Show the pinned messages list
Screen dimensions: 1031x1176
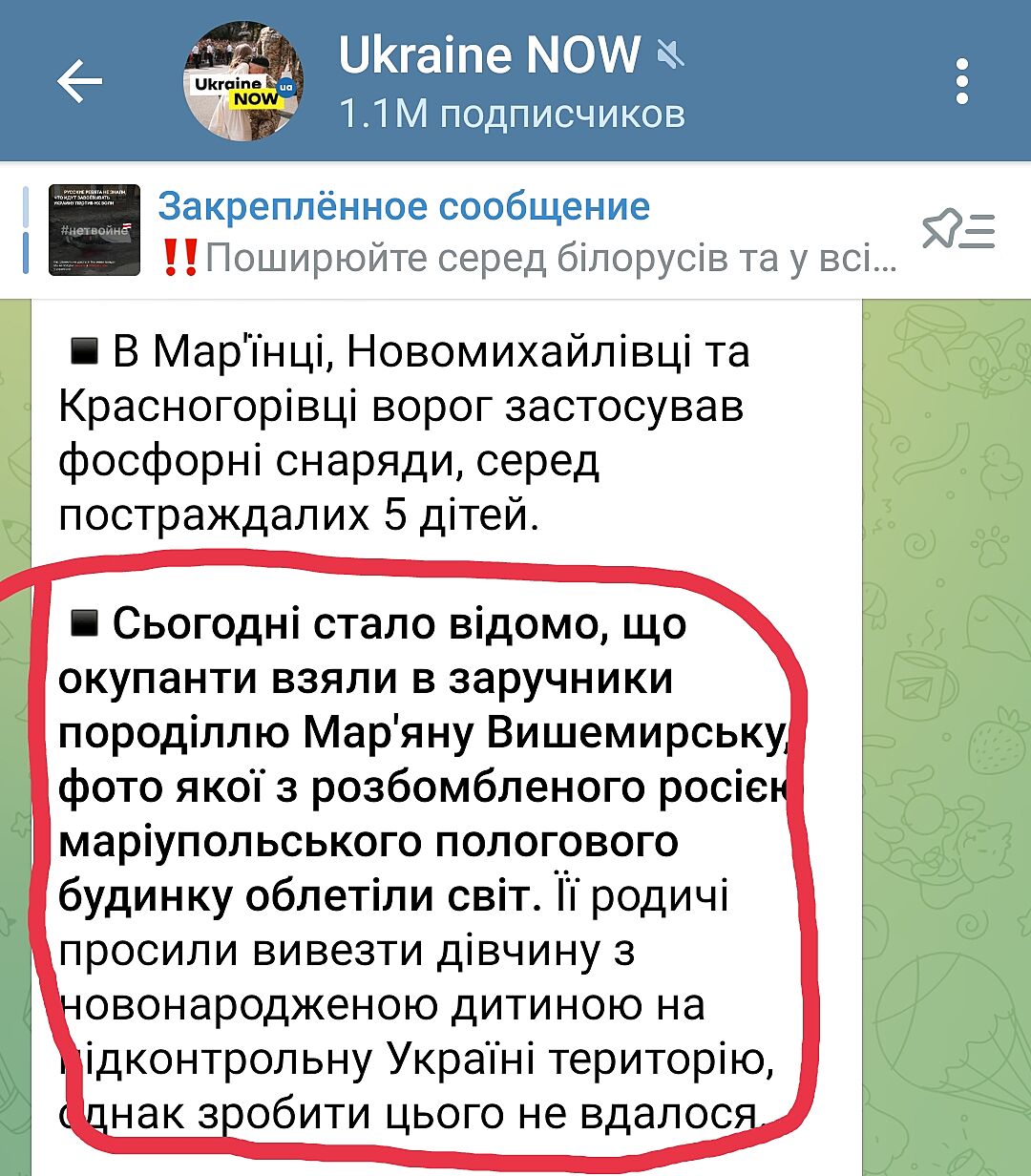click(x=957, y=232)
